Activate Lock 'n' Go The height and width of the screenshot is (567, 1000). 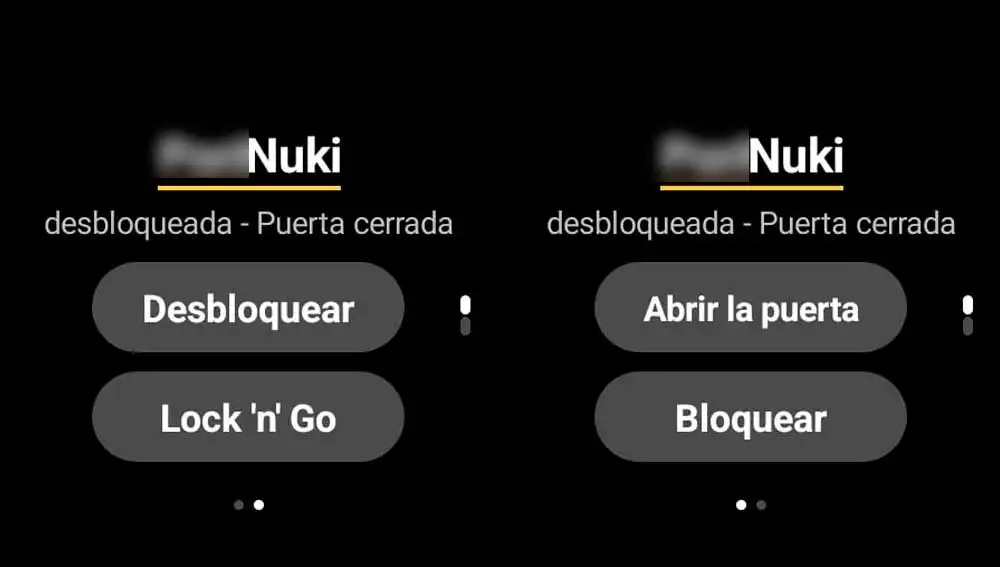[x=248, y=417]
